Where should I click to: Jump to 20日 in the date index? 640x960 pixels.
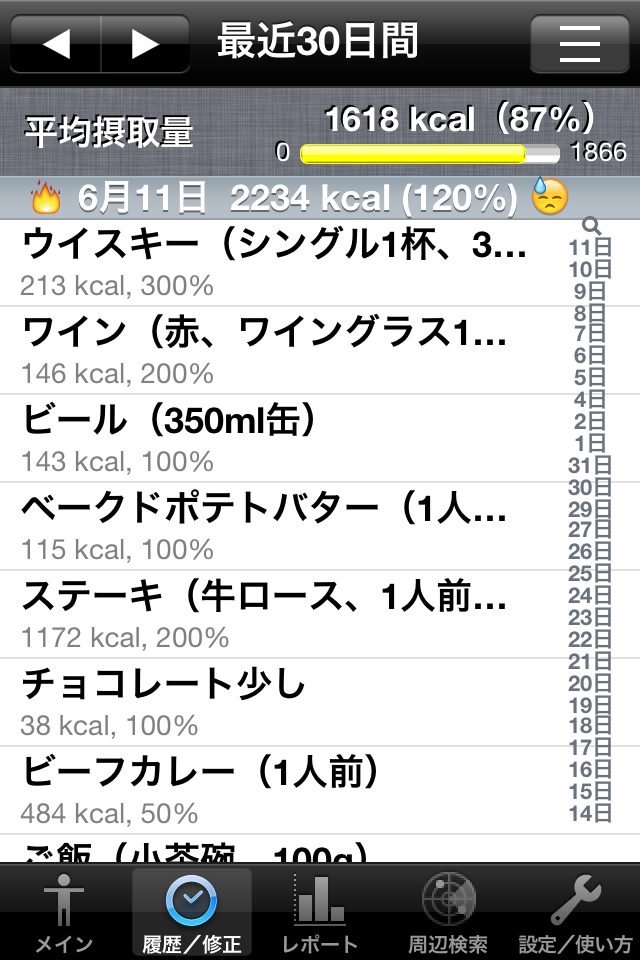tap(588, 684)
